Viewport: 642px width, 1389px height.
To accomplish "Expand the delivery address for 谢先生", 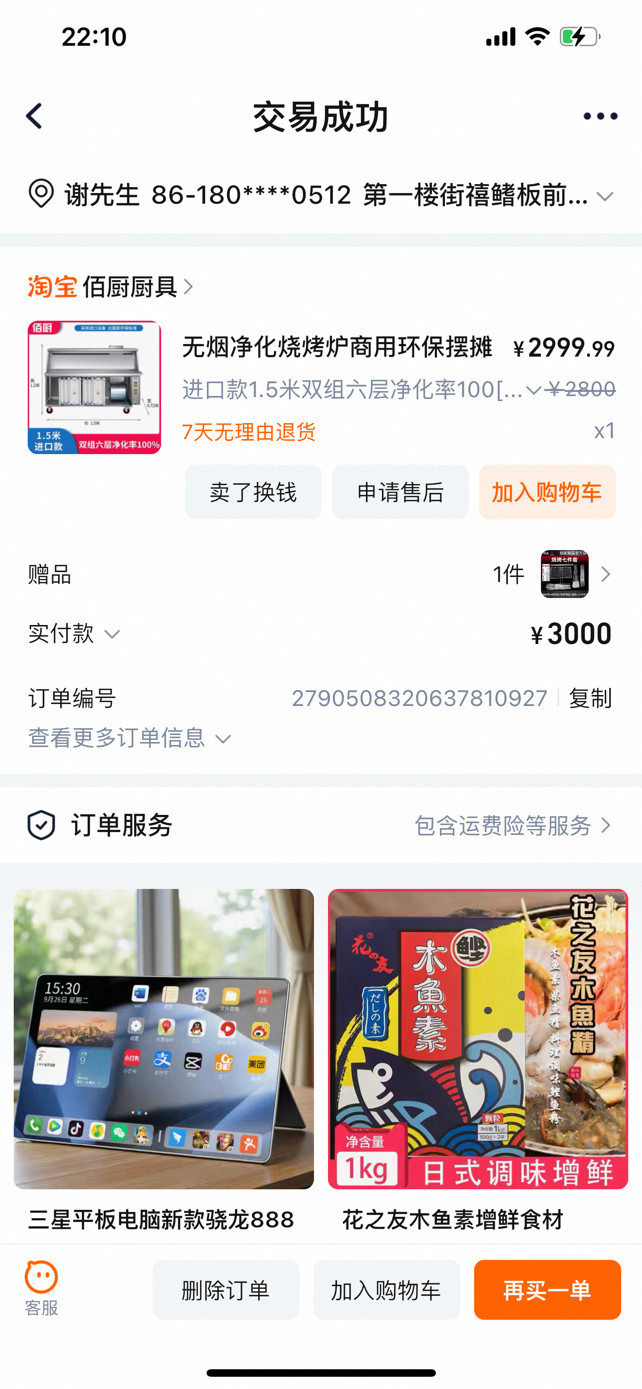I will pyautogui.click(x=604, y=197).
